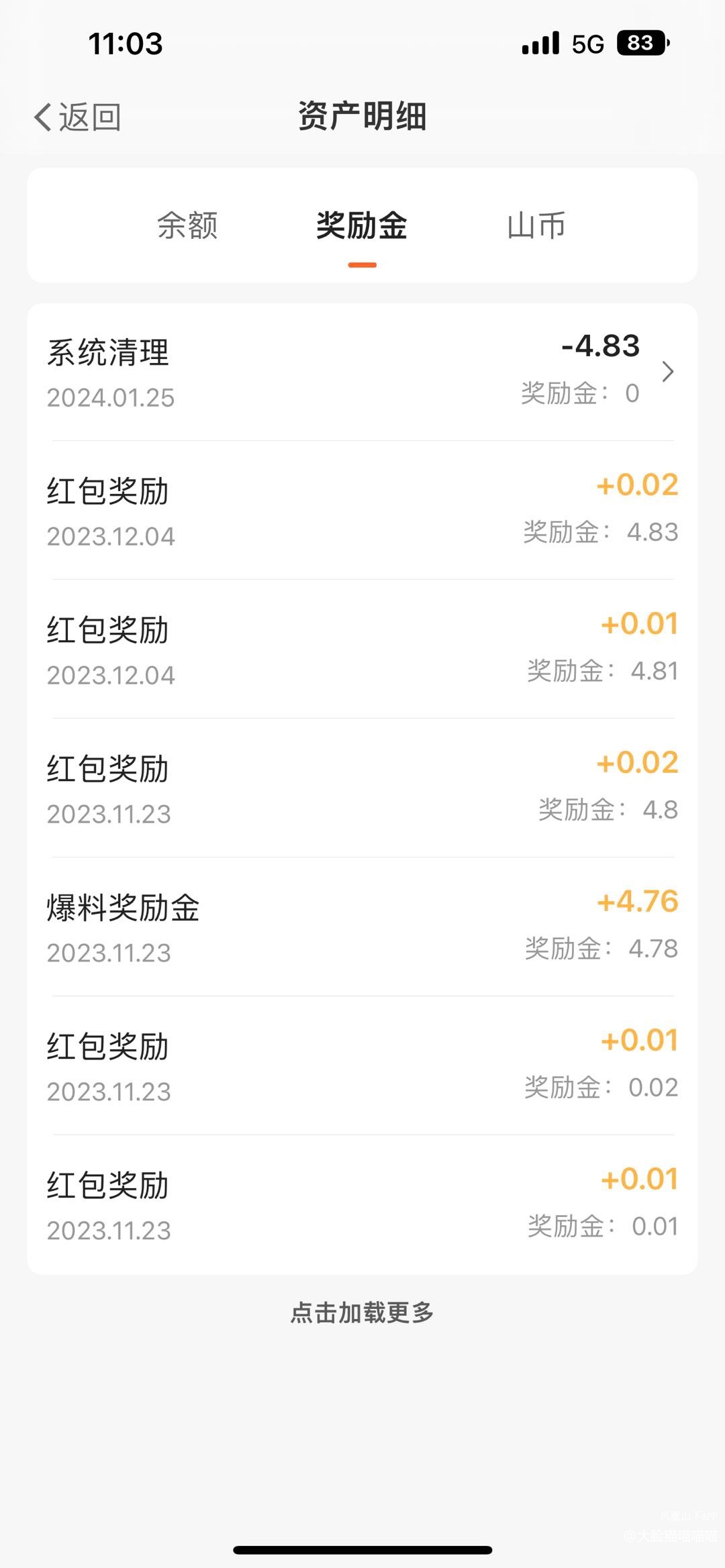Tap 点击加载更多 to load more records

click(362, 1312)
